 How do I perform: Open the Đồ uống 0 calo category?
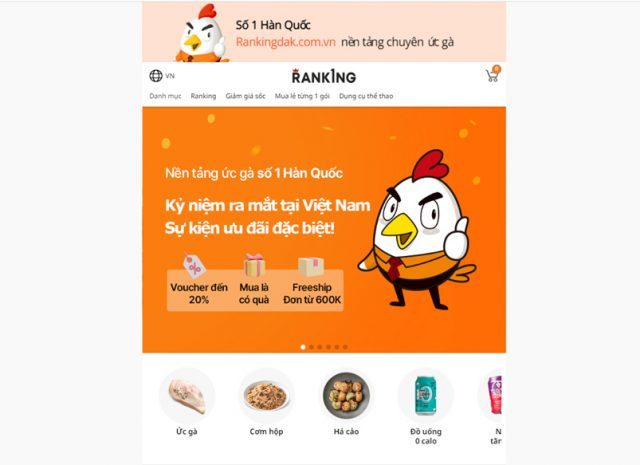click(x=425, y=396)
